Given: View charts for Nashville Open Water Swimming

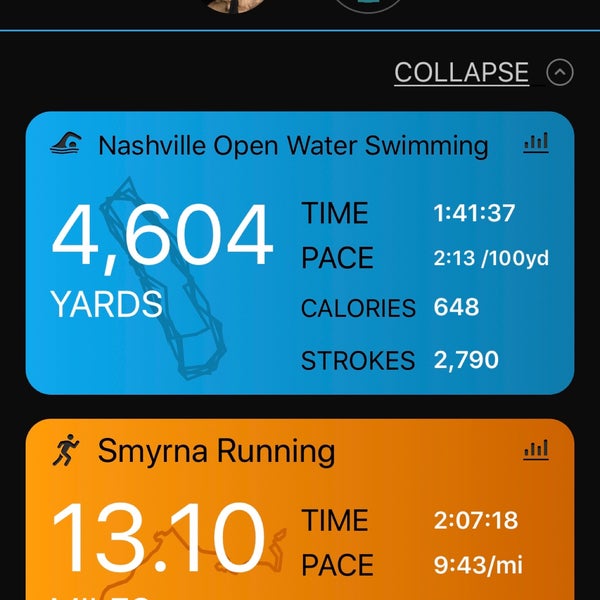Looking at the screenshot, I should tap(536, 144).
